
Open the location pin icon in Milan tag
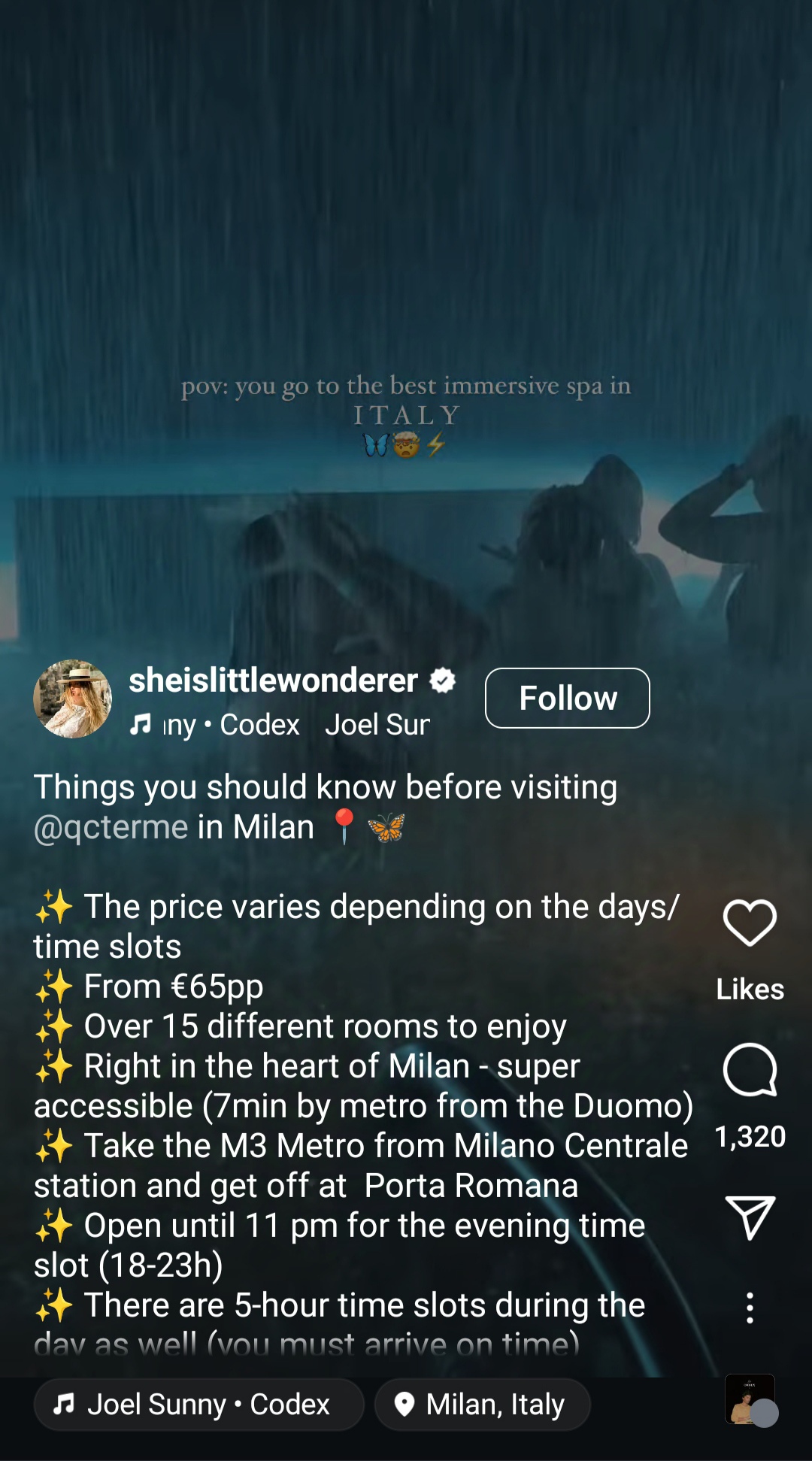[x=406, y=1403]
